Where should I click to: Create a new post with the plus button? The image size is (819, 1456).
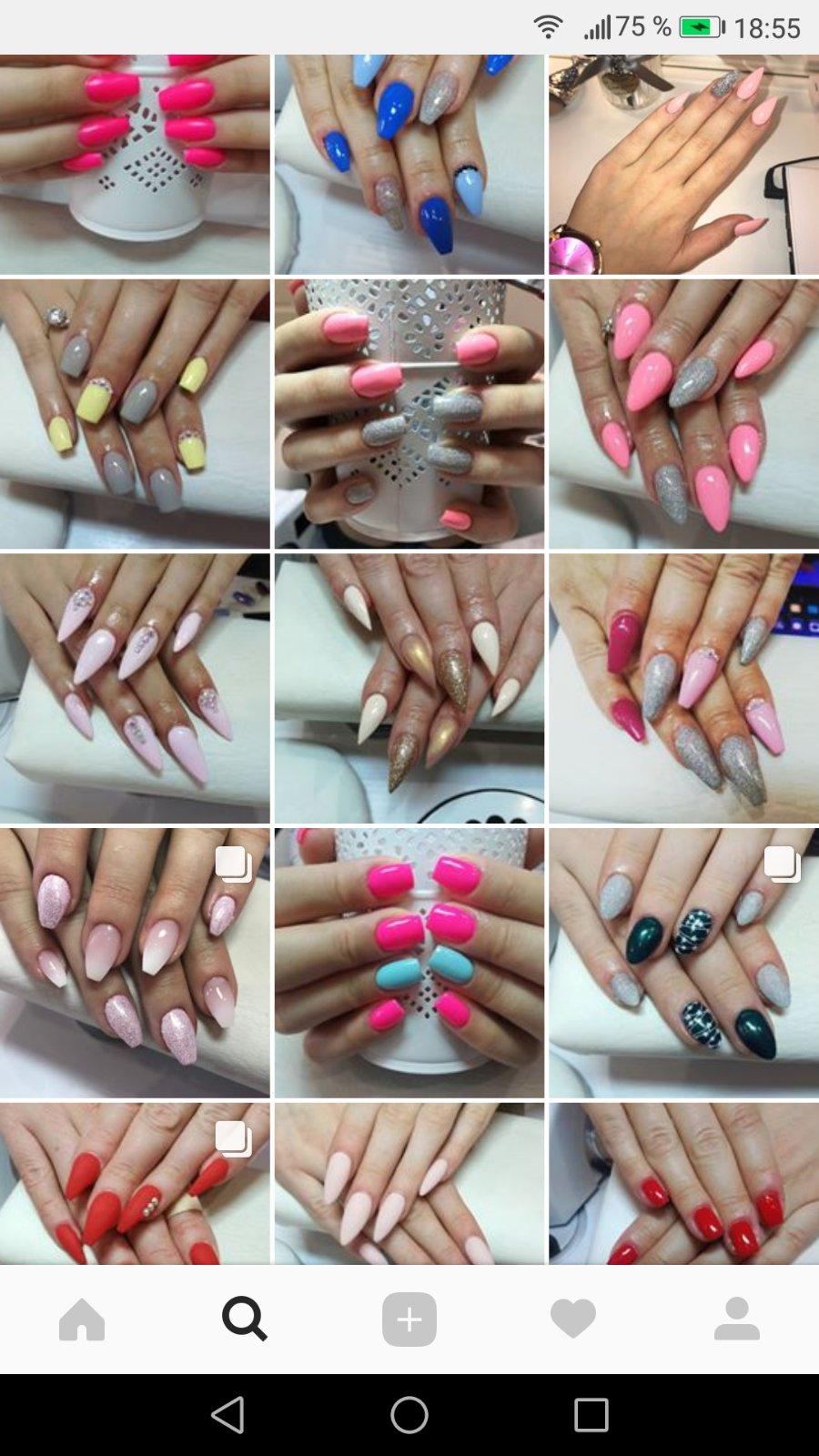click(x=409, y=1319)
